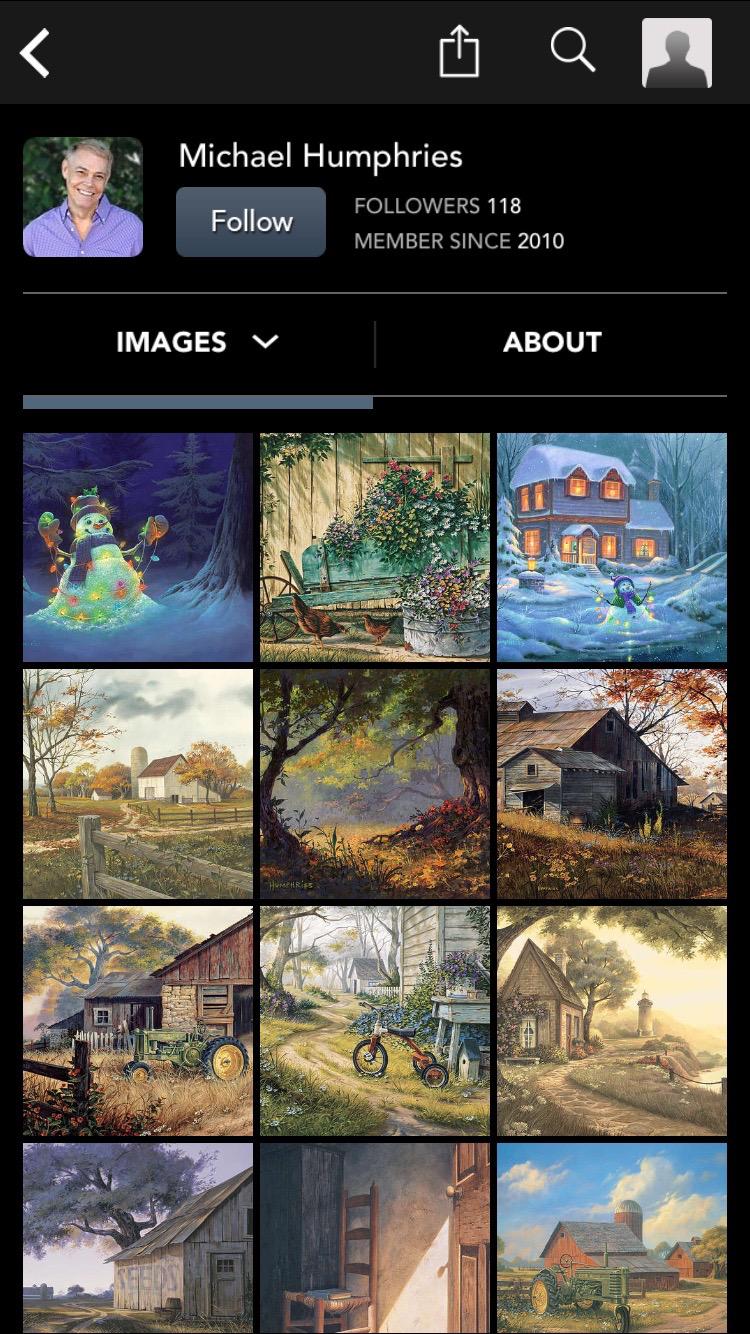Open the flower-filled wagon painting

[374, 546]
